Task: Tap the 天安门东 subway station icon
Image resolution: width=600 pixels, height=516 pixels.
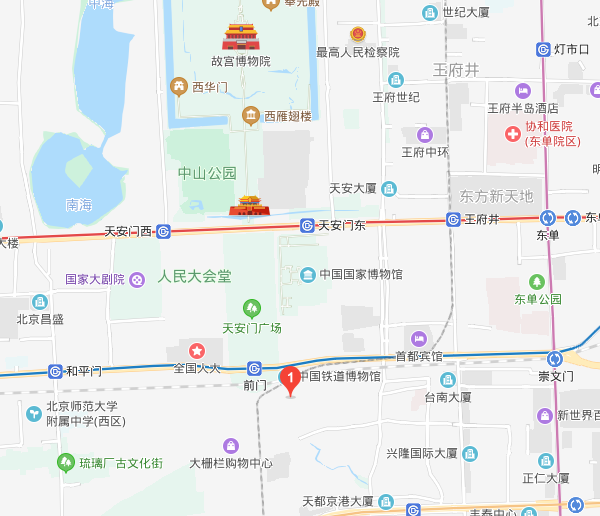Action: point(307,226)
